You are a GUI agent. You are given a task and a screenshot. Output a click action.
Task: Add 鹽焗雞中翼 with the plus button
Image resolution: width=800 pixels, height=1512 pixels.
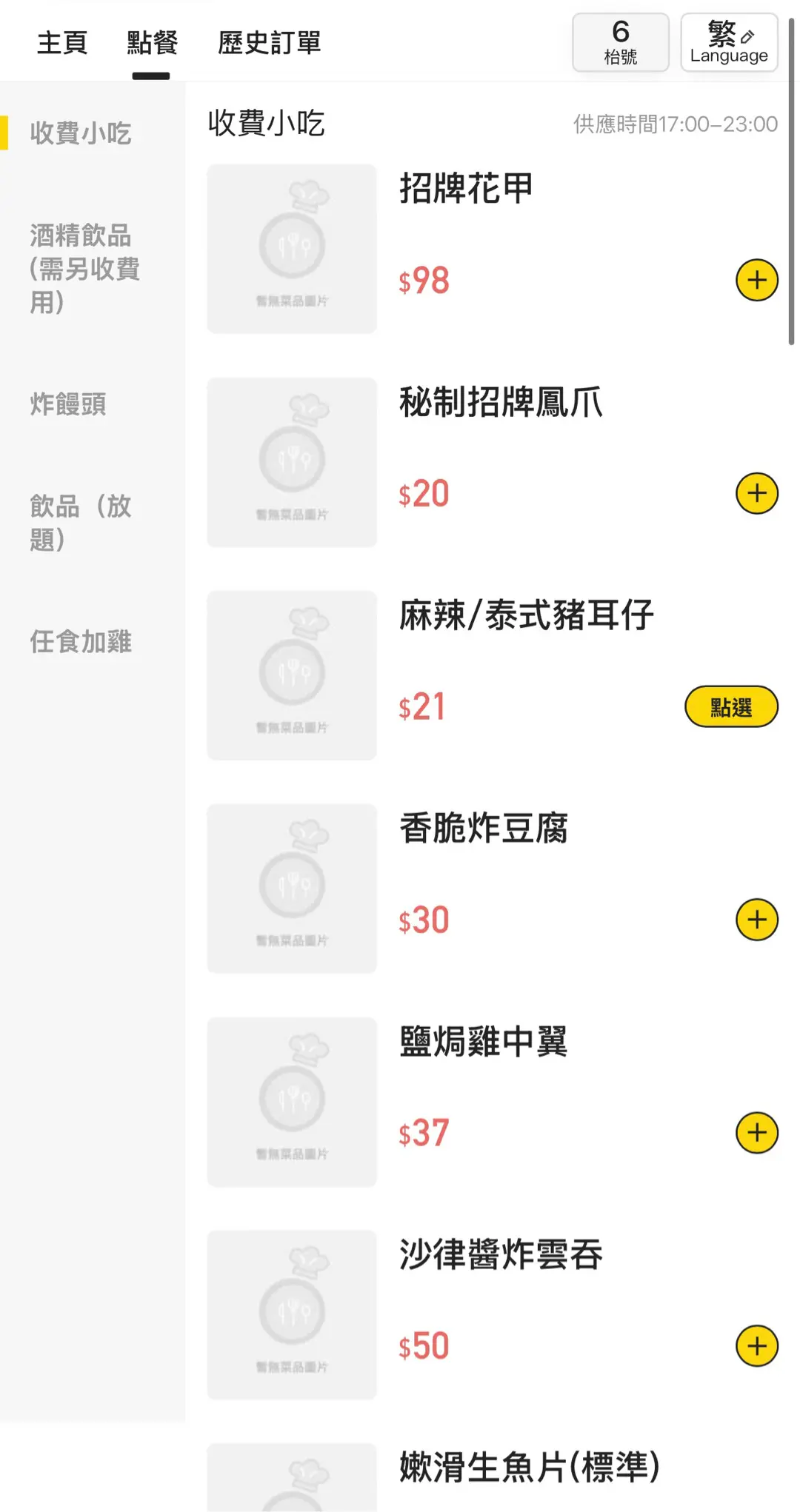(x=756, y=1133)
